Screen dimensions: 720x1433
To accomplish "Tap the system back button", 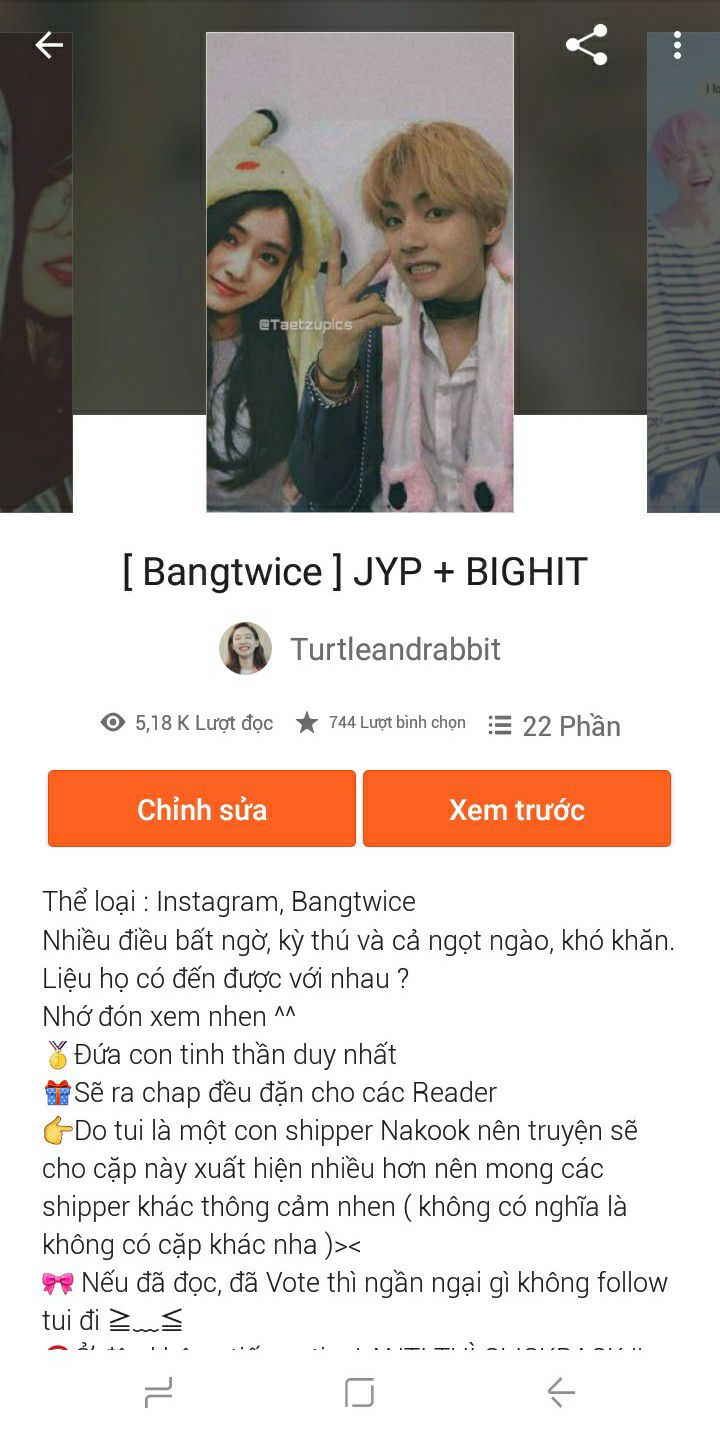I will point(561,1392).
